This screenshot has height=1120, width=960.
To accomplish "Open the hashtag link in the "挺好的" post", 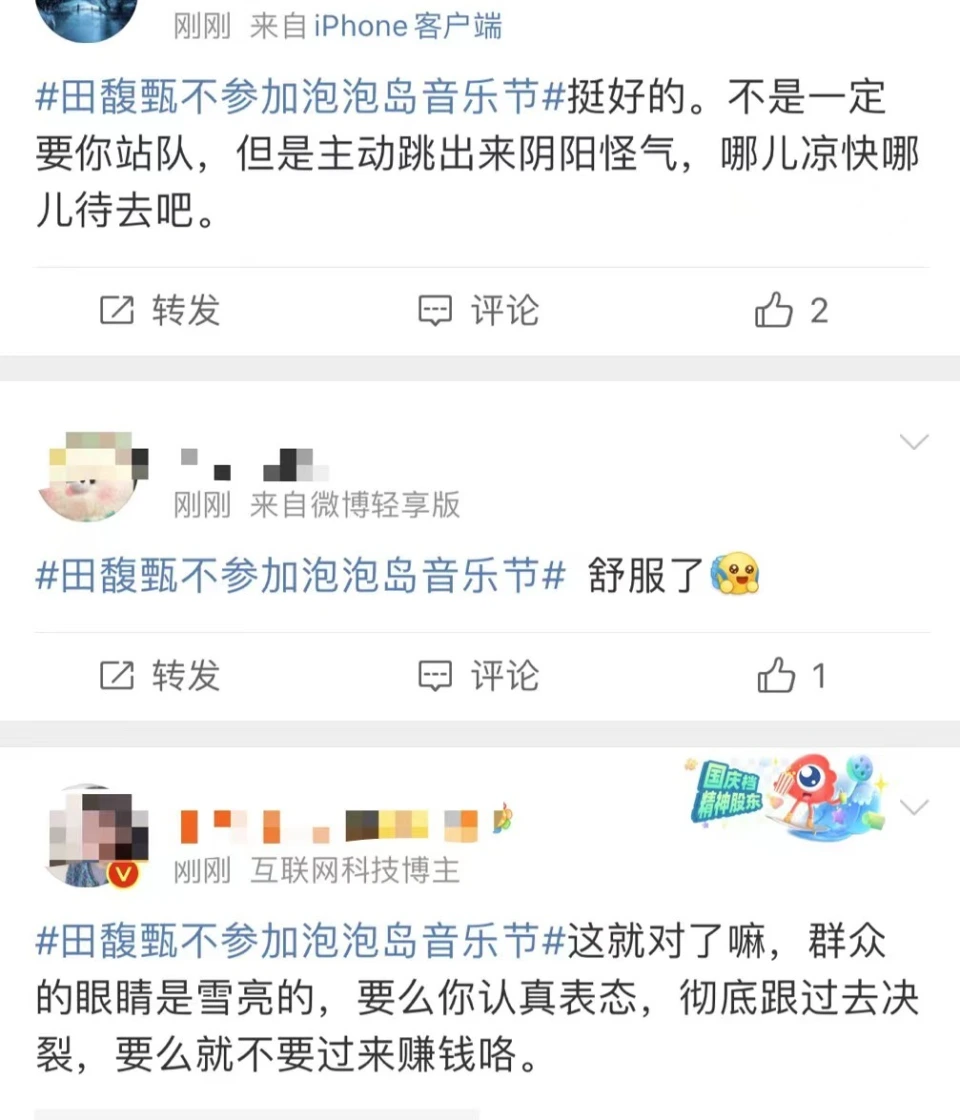I will pyautogui.click(x=301, y=99).
